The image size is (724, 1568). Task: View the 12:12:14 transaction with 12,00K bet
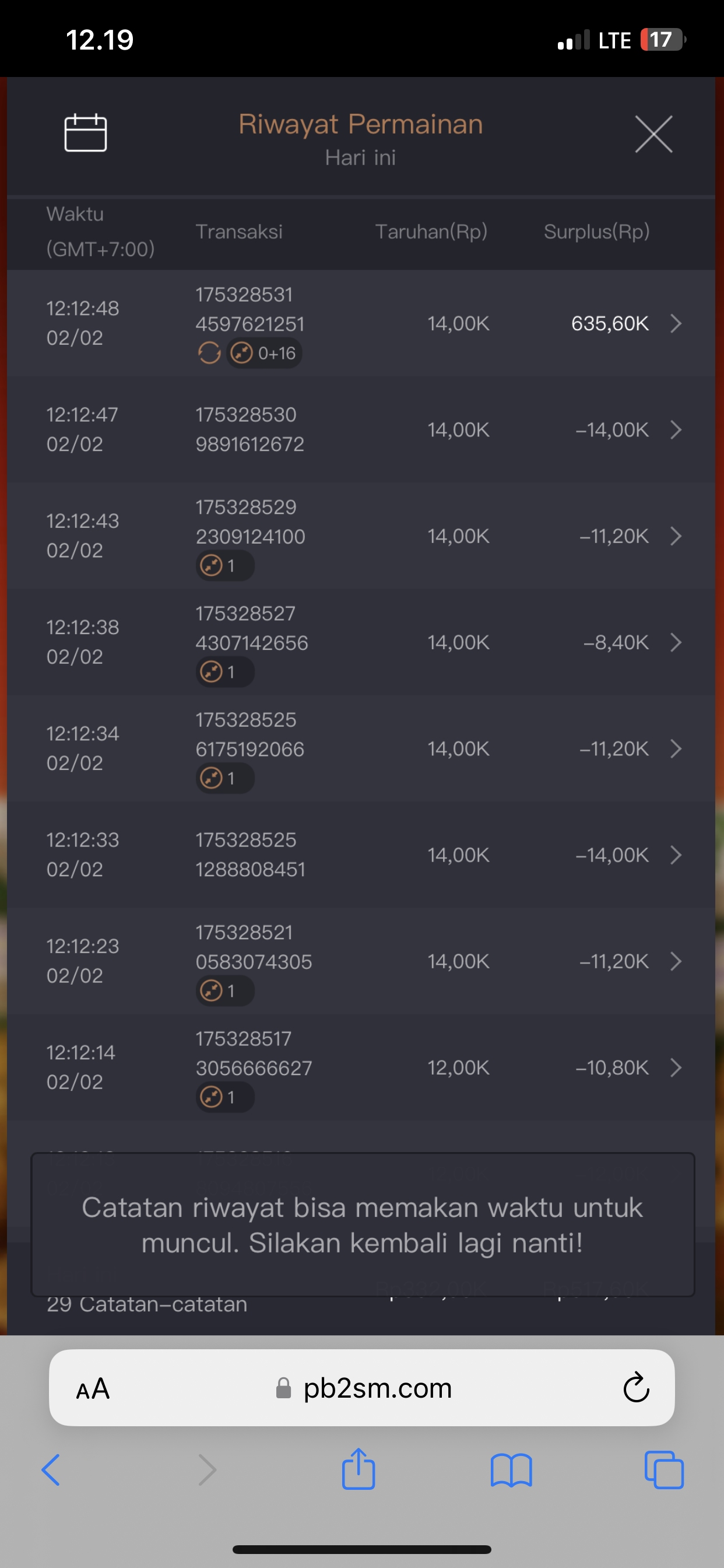click(x=676, y=1067)
